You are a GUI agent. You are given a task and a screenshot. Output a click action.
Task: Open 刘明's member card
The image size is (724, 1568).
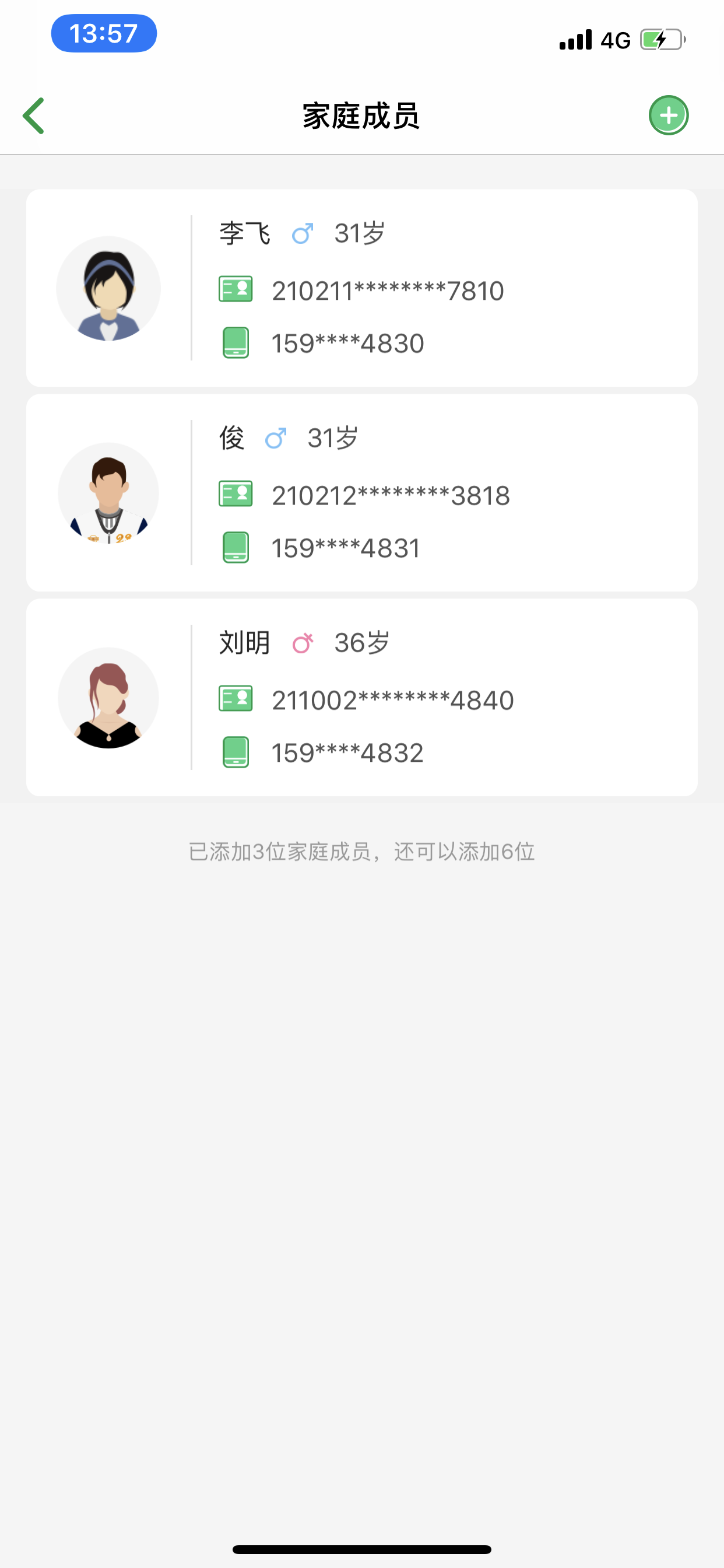point(362,698)
